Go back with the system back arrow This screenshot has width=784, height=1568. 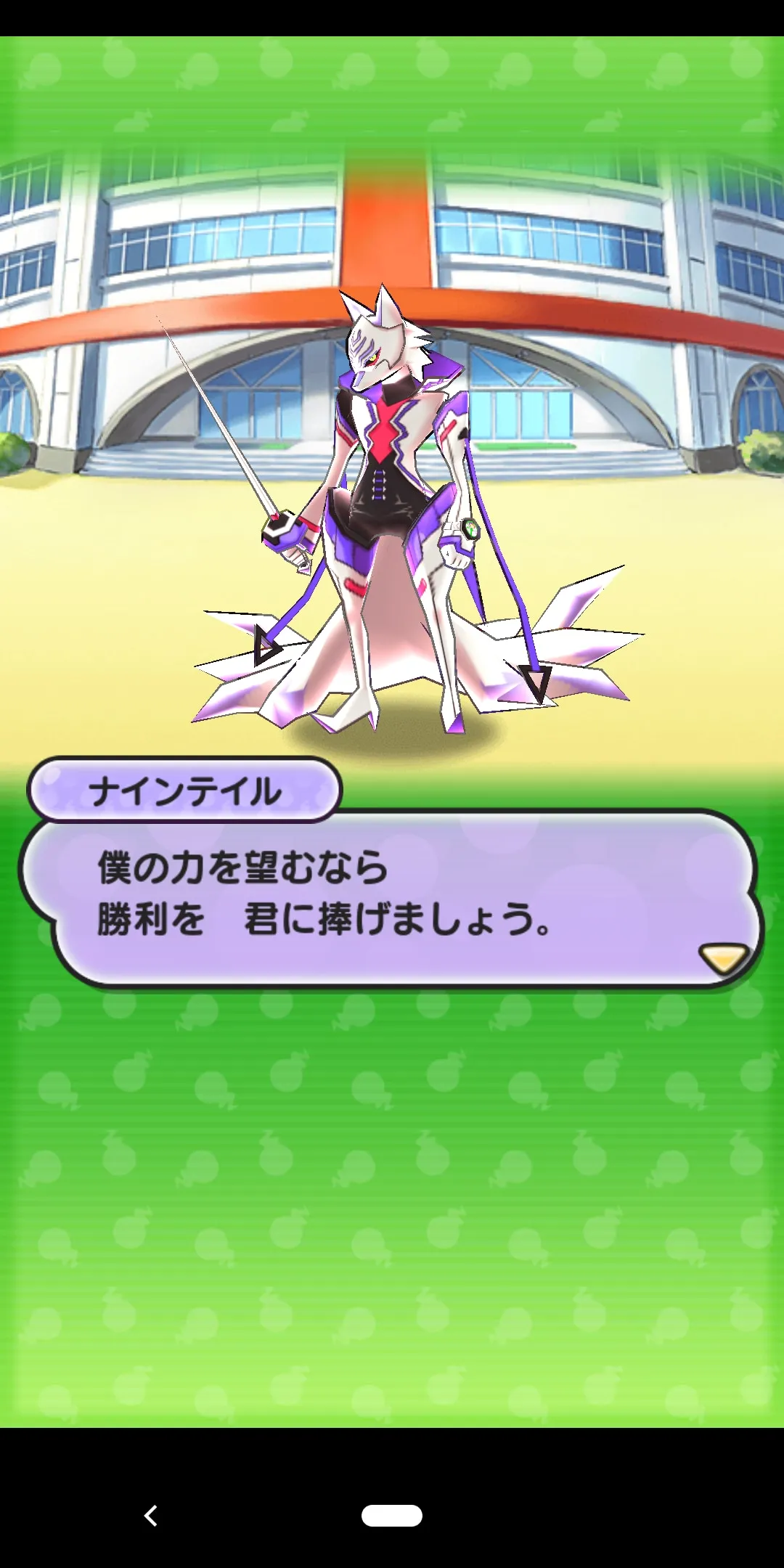pyautogui.click(x=150, y=1516)
